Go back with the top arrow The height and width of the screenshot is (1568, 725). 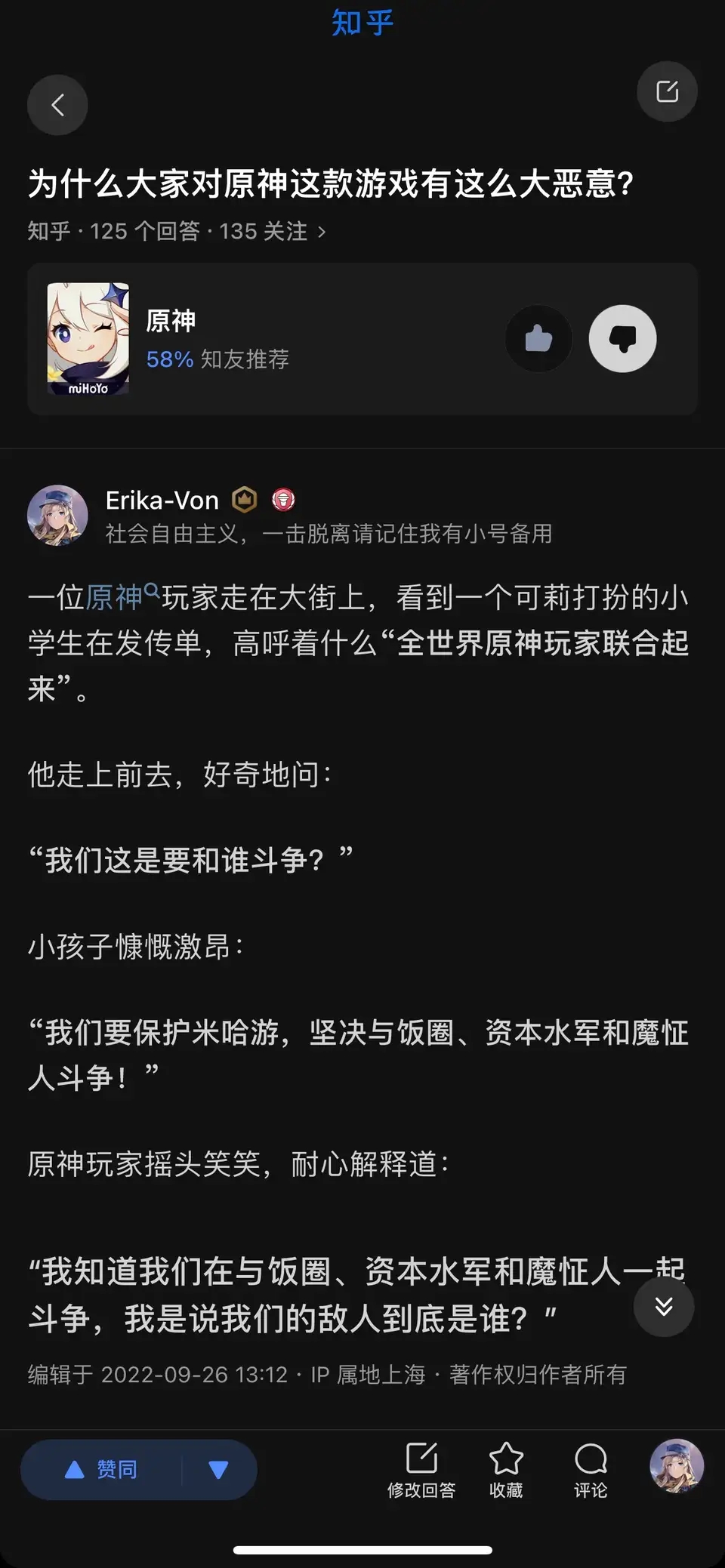point(57,105)
